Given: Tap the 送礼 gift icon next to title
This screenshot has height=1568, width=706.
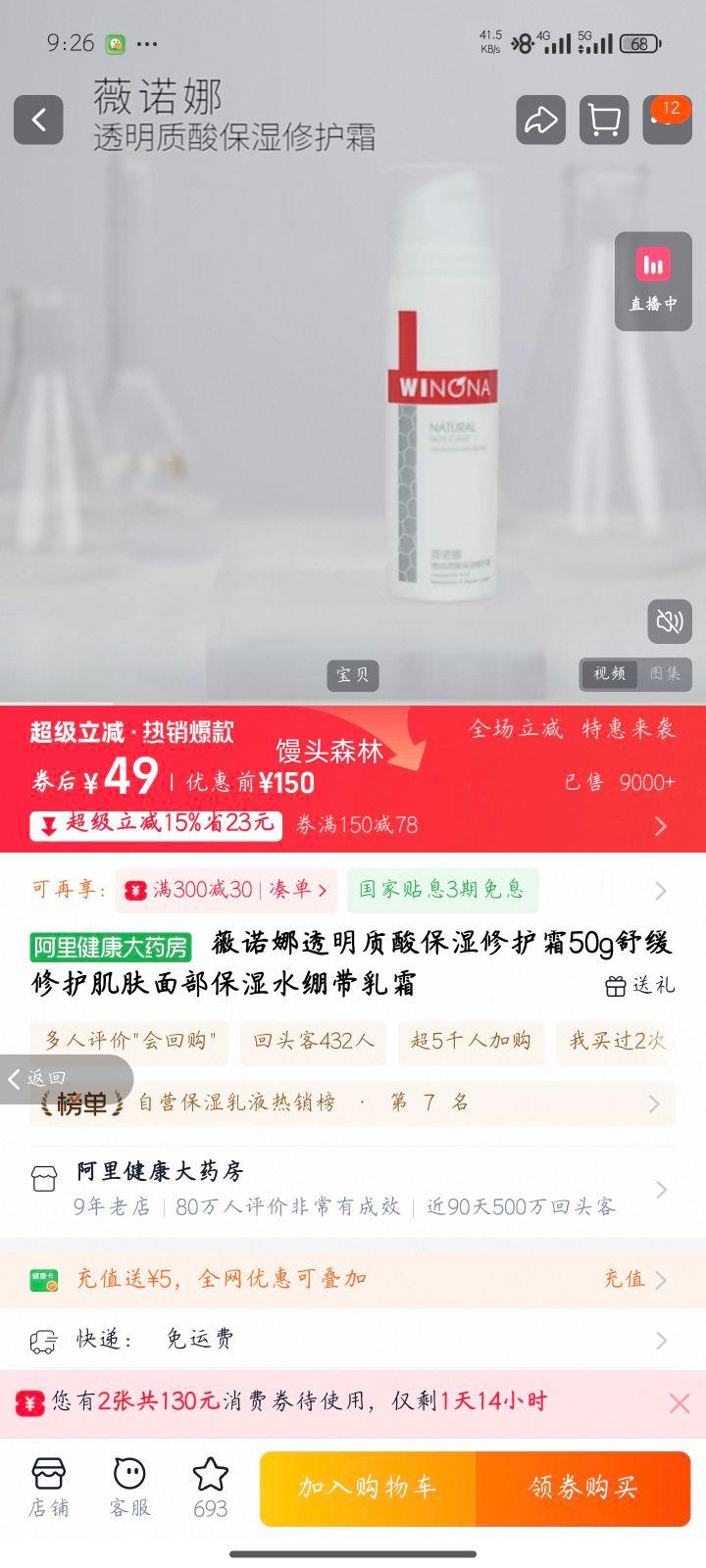Looking at the screenshot, I should (618, 987).
